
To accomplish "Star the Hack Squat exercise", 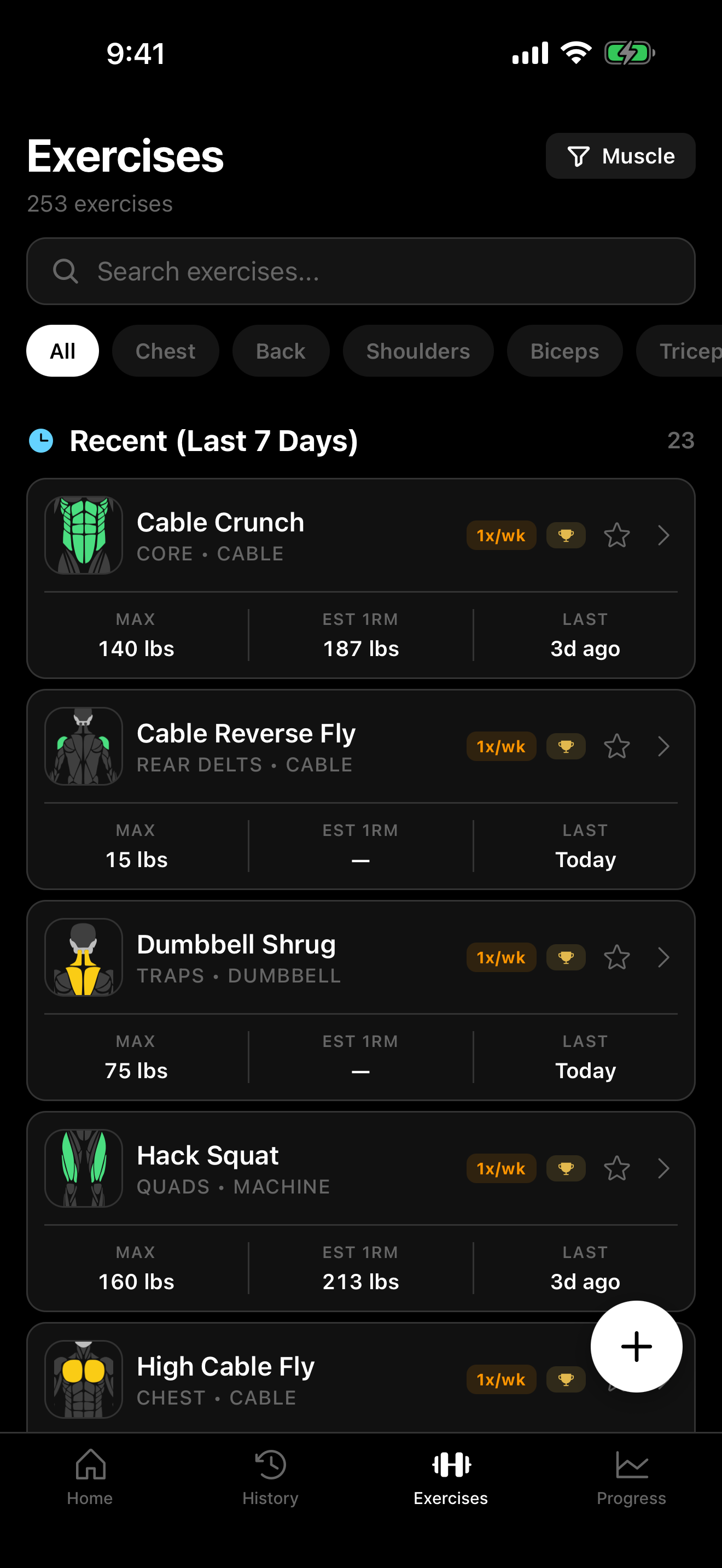I will coord(616,1168).
